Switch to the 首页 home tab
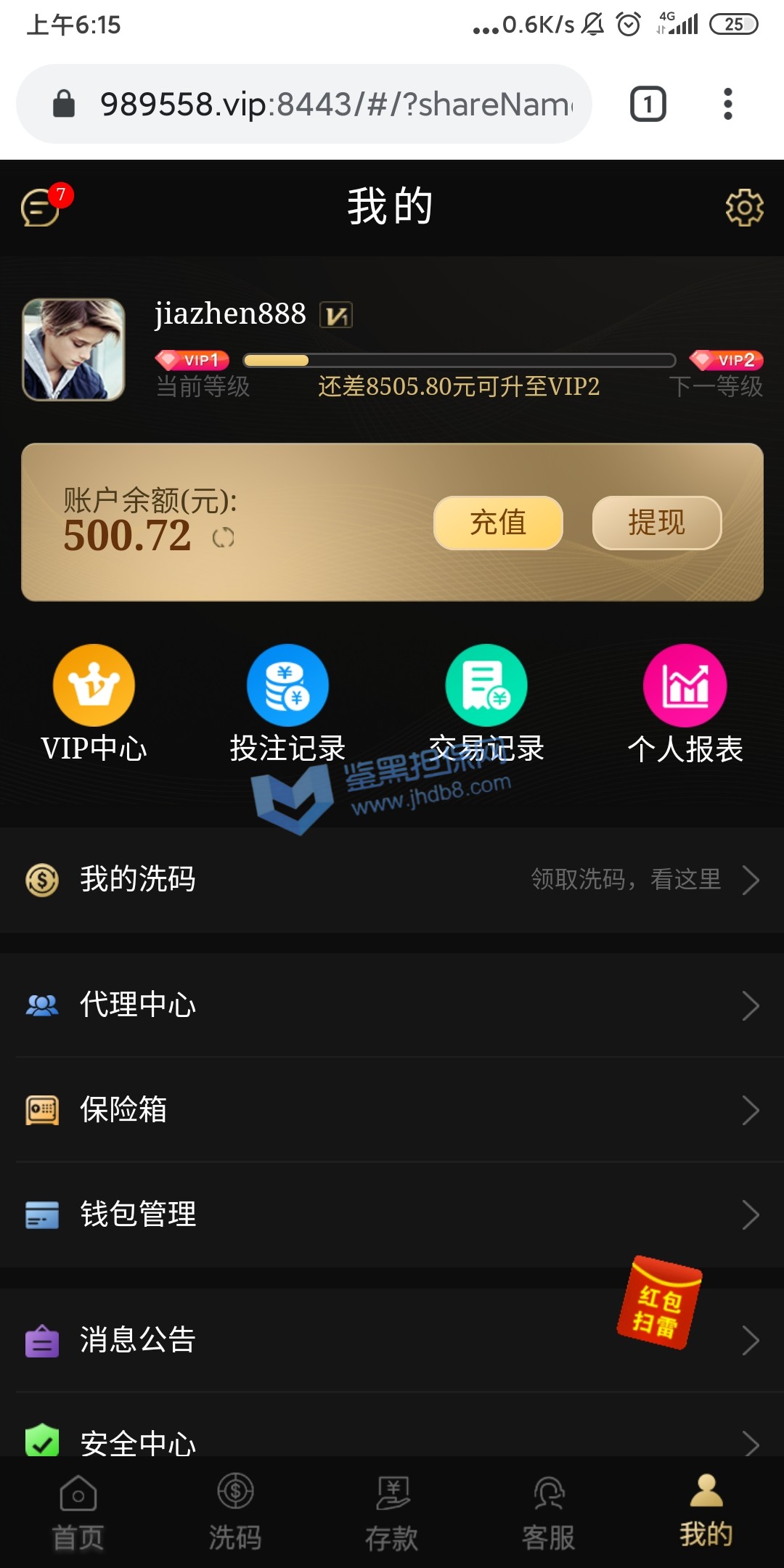This screenshot has width=784, height=1568. pyautogui.click(x=78, y=1513)
